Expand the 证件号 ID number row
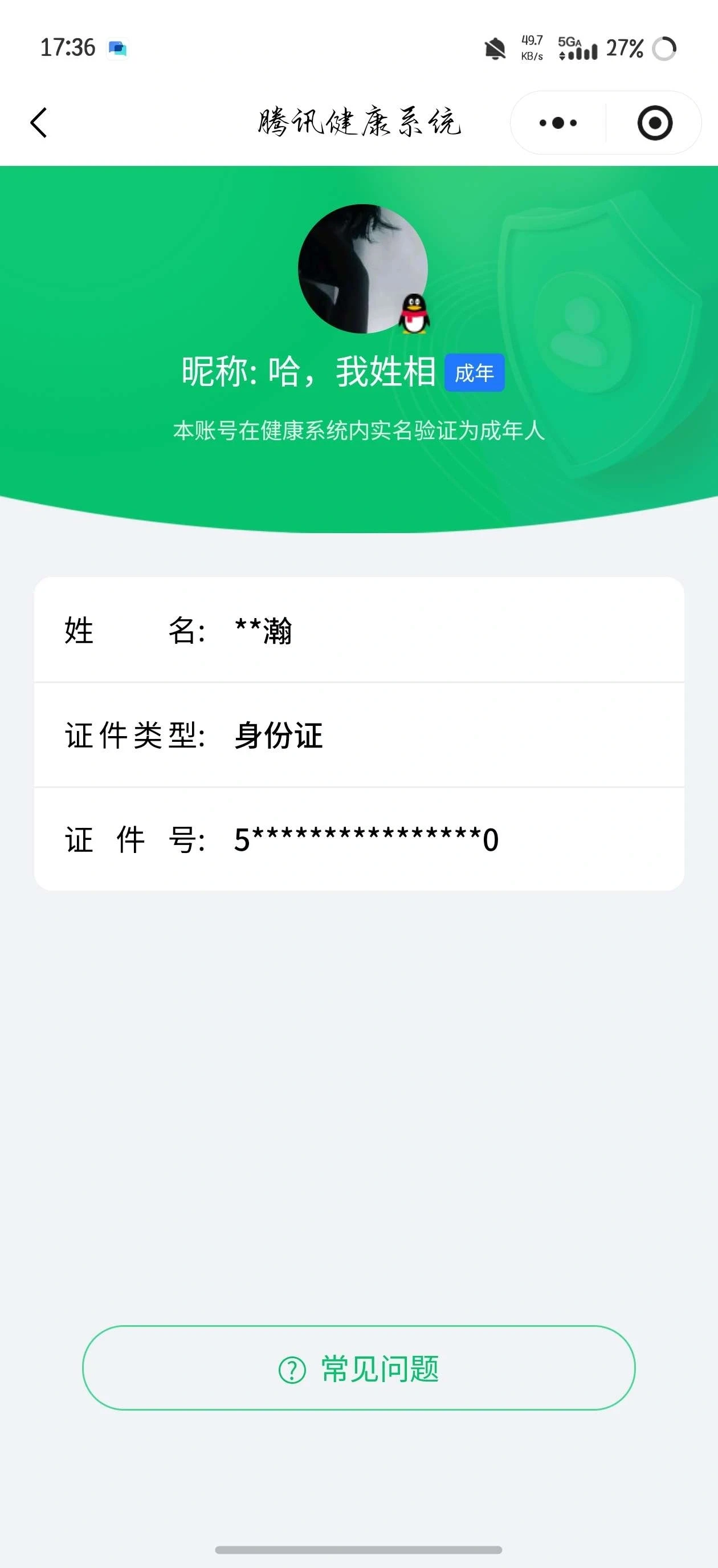Viewport: 718px width, 1568px height. (359, 840)
